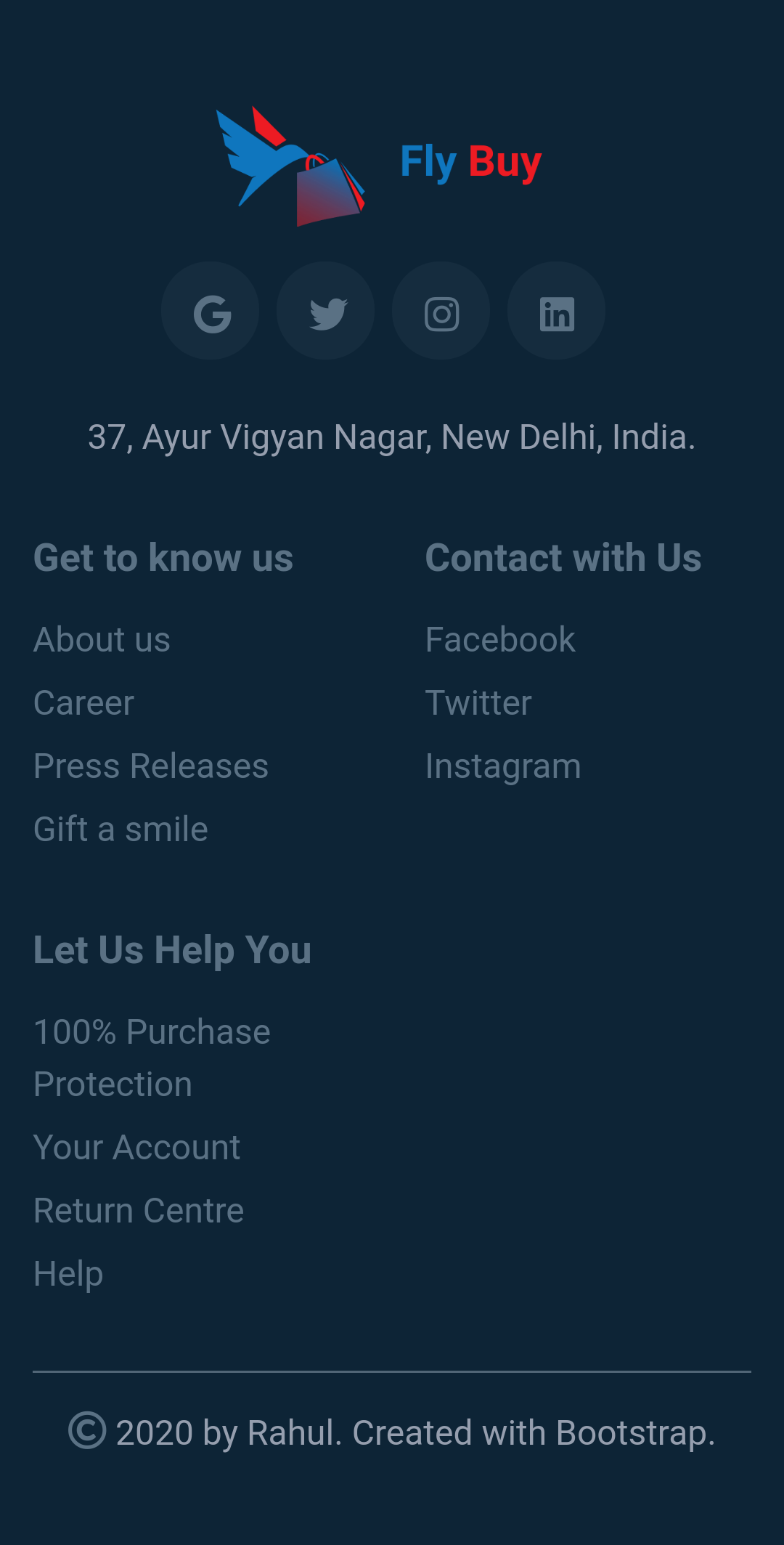Visit the LinkedIn icon link
This screenshot has width=784, height=1545.
(x=557, y=311)
